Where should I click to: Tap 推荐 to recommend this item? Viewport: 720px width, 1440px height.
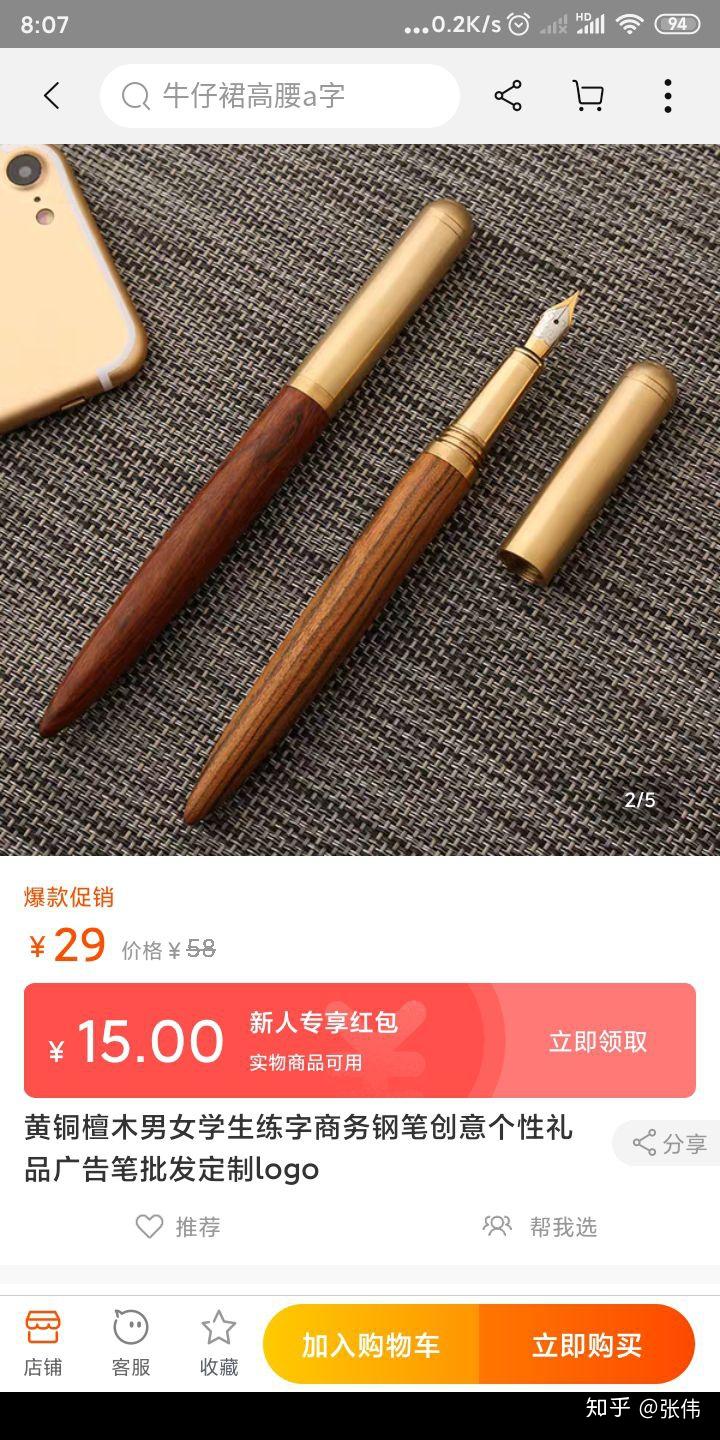(x=178, y=1227)
